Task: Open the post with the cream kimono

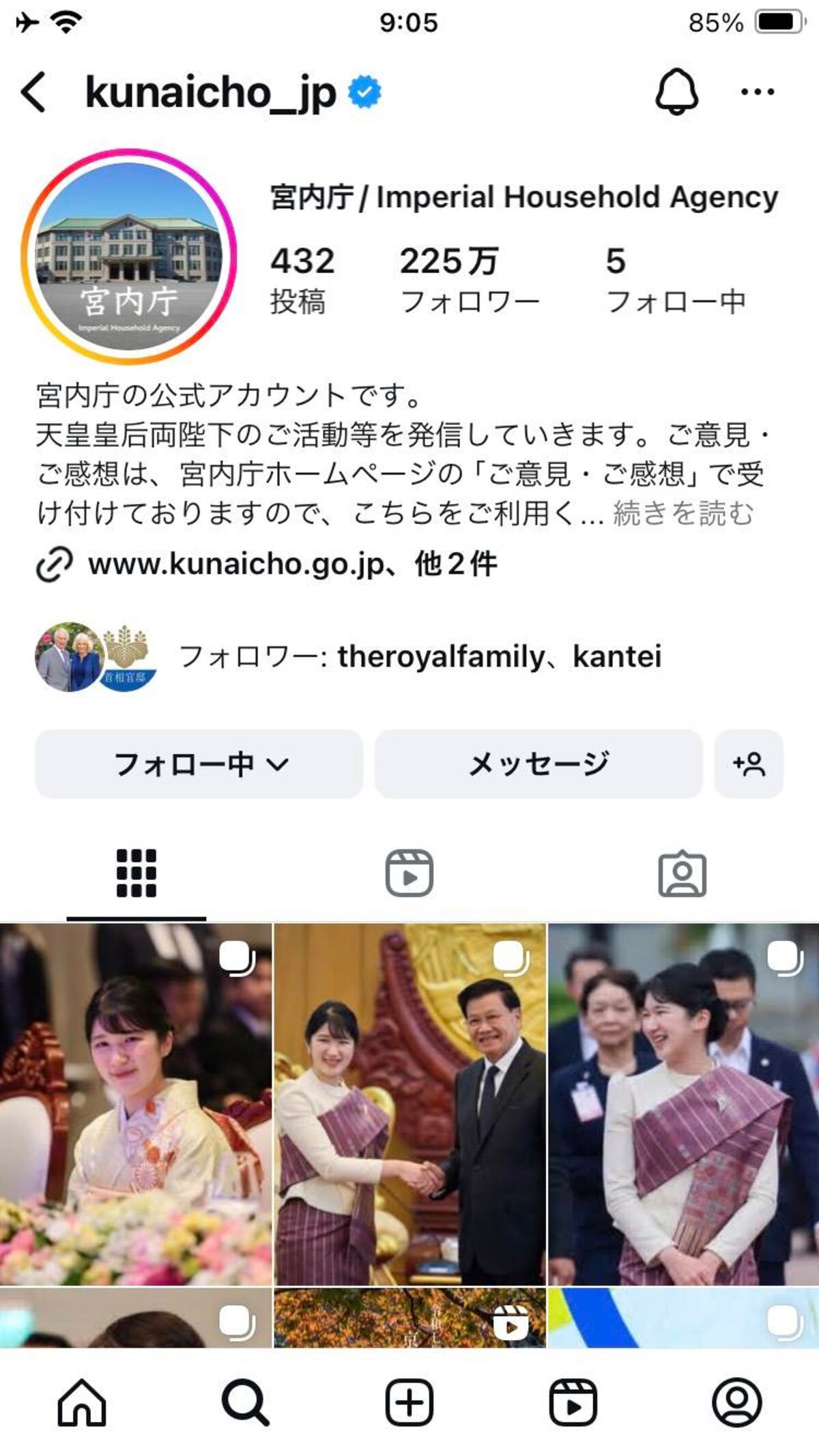Action: click(135, 1103)
